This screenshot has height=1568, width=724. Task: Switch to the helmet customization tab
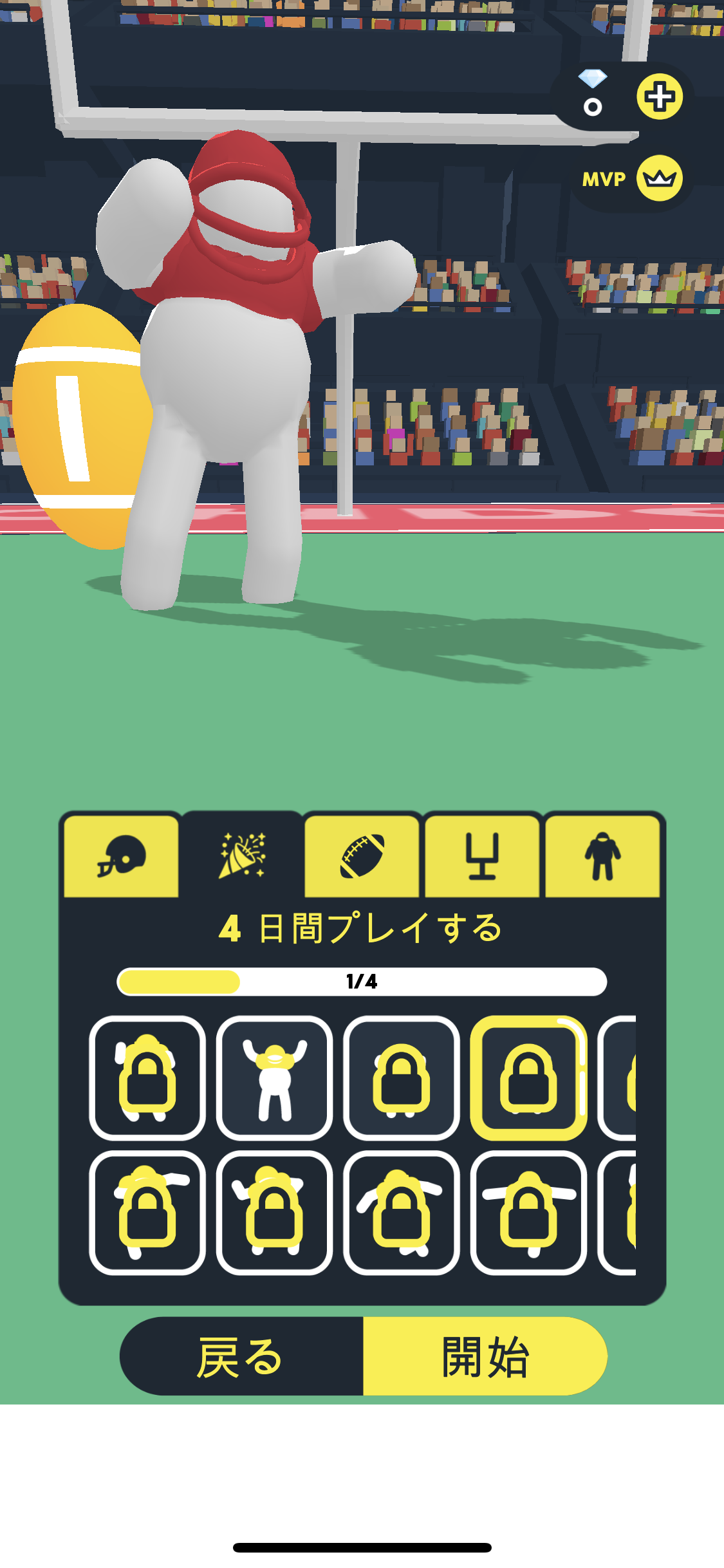coord(121,857)
